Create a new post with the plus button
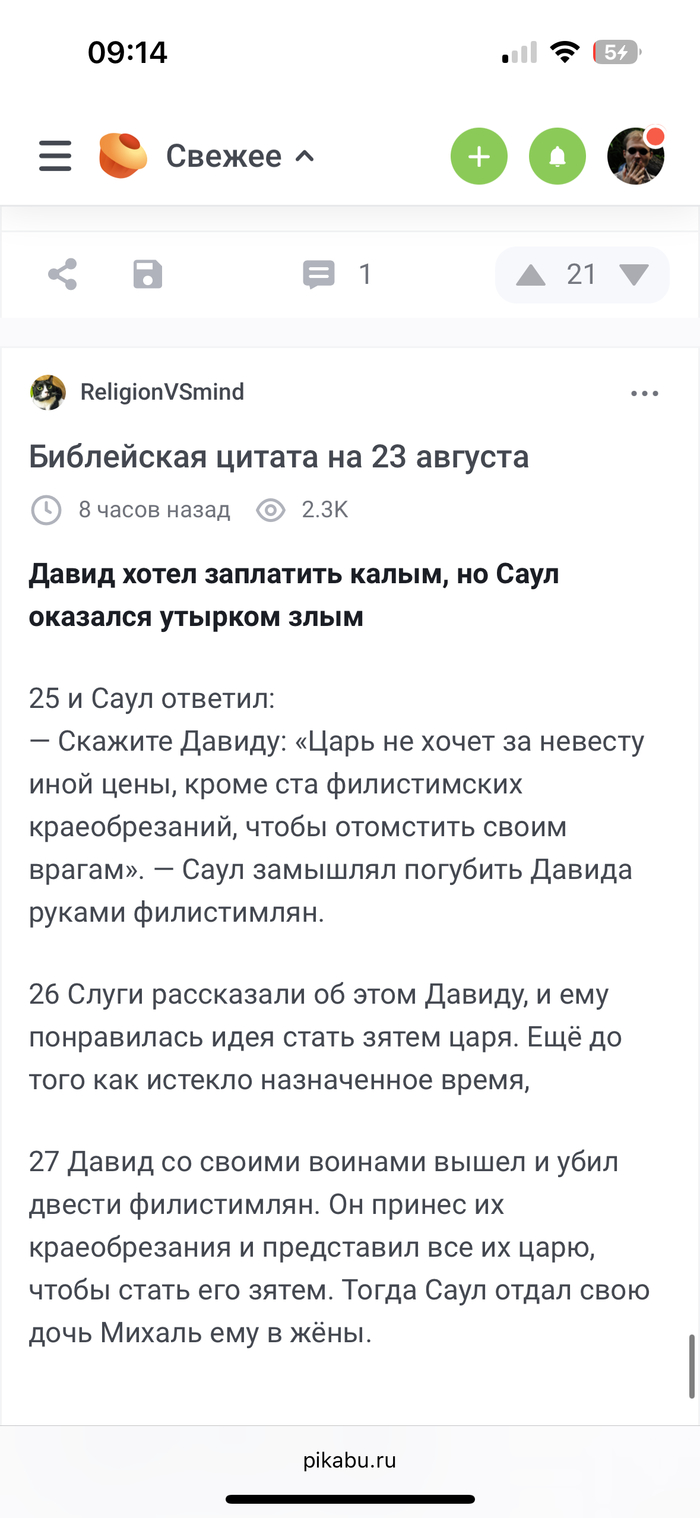Viewport: 700px width, 1518px height. pos(479,157)
